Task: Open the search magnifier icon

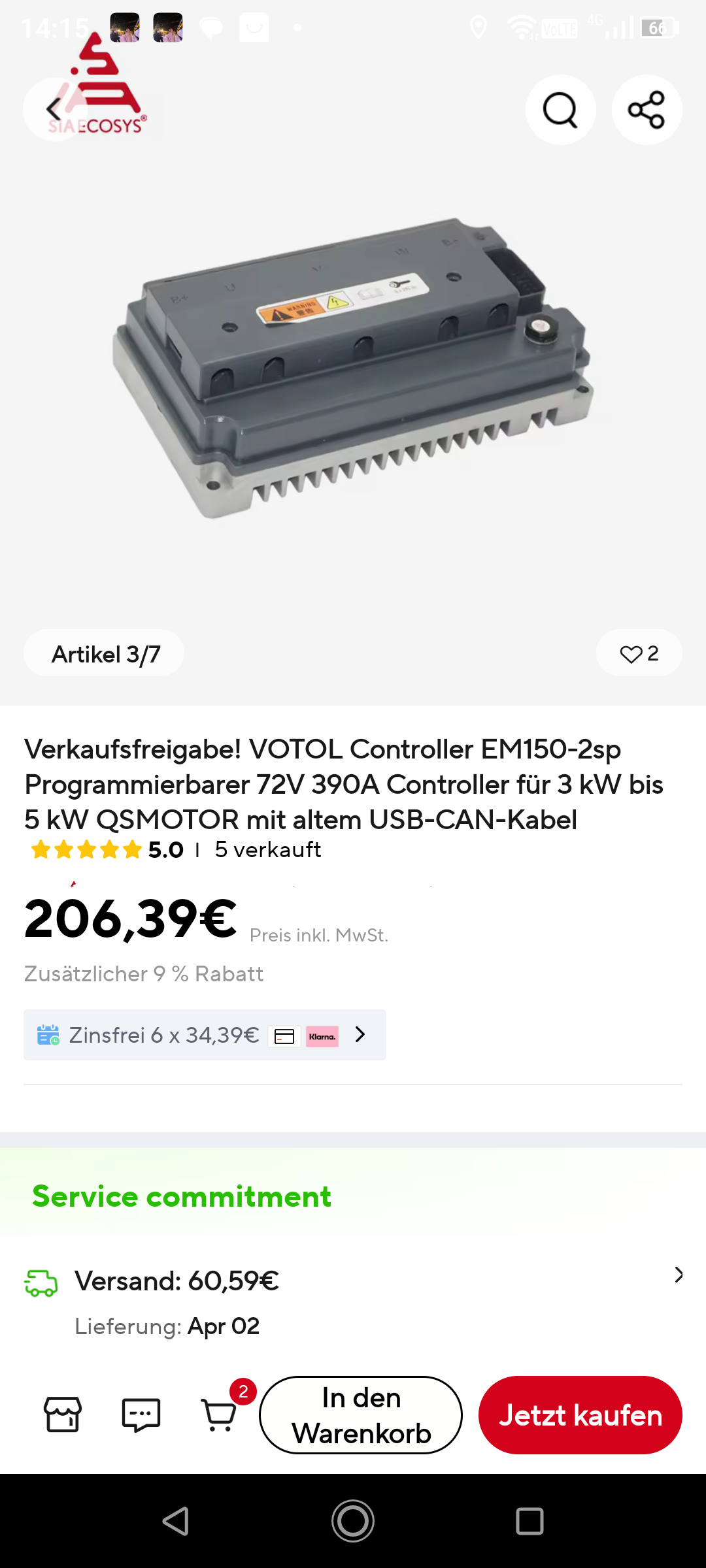Action: [x=560, y=110]
